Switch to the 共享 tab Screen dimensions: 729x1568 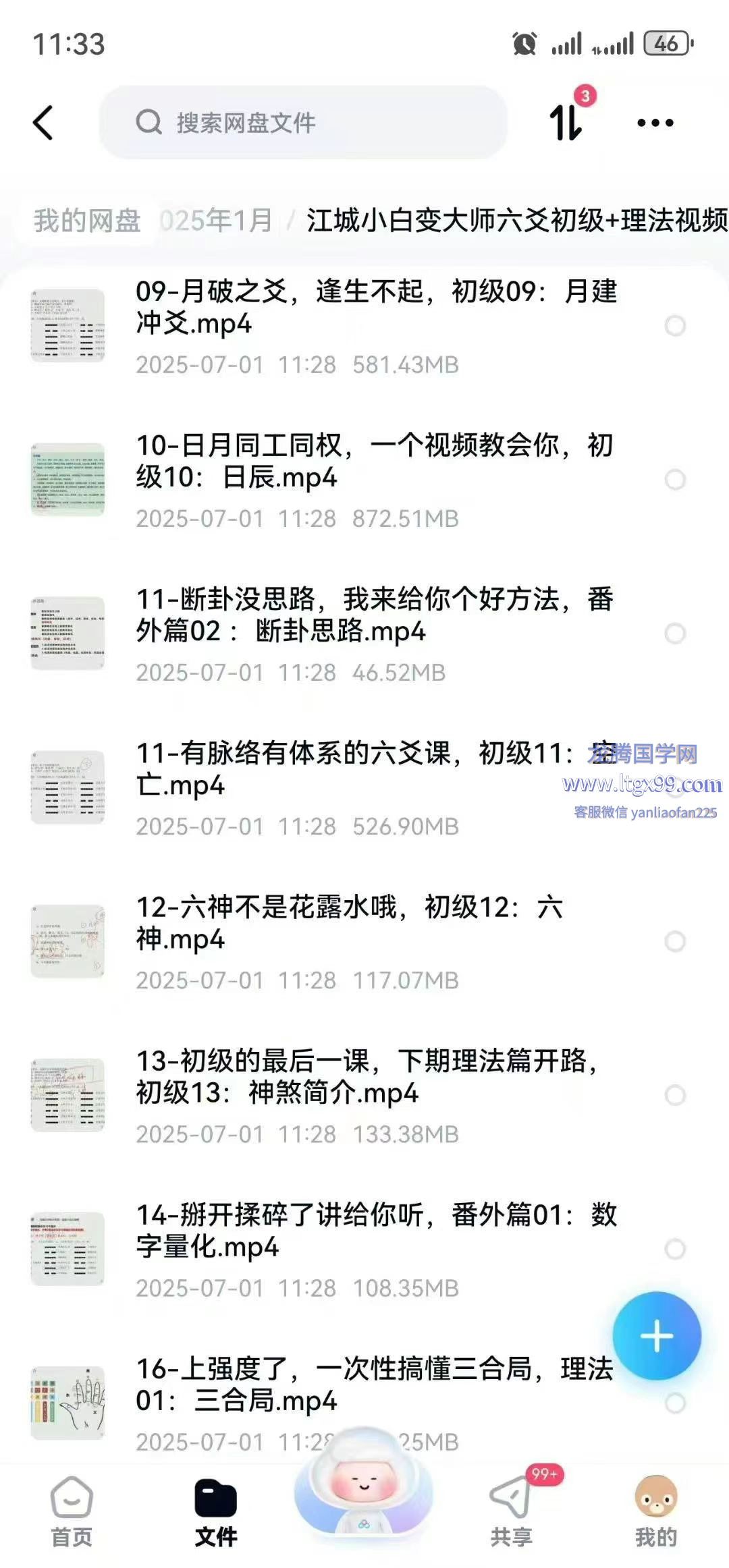(511, 1513)
